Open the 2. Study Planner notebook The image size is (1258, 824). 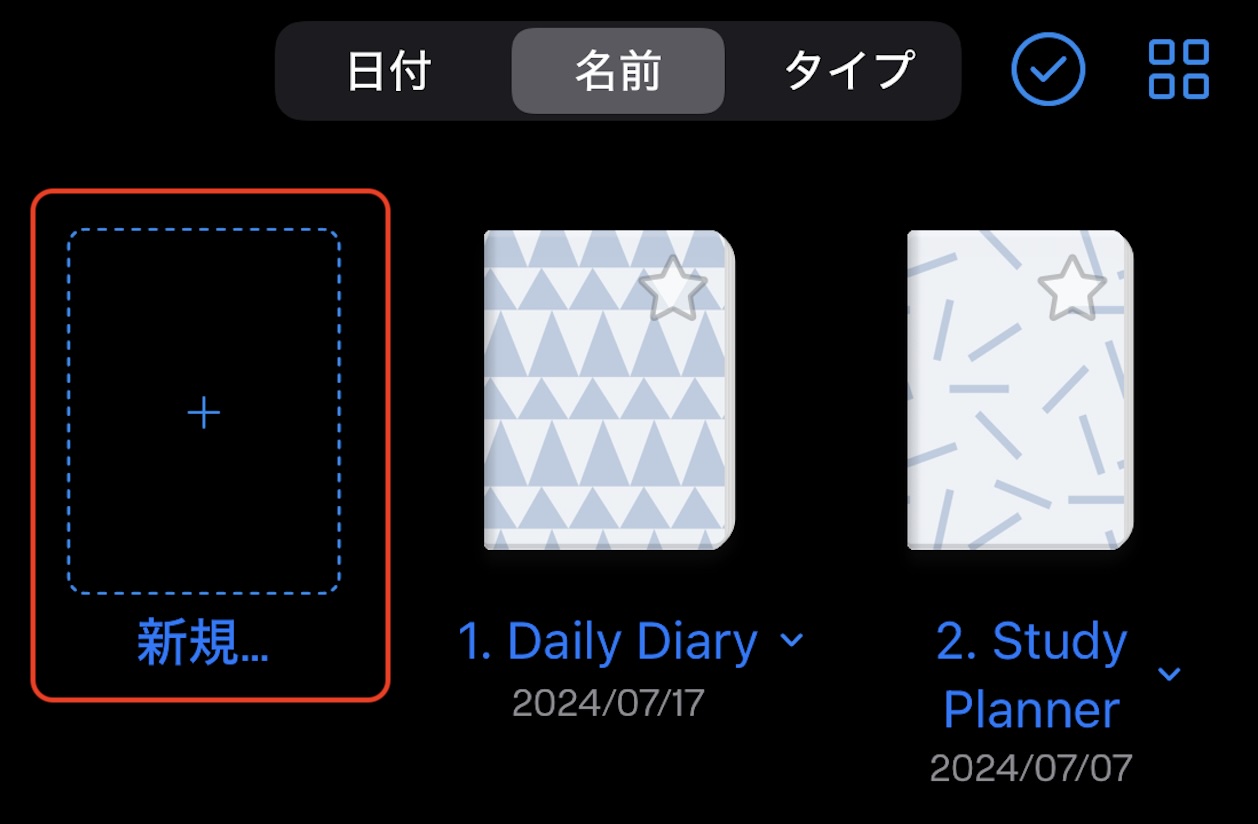pos(1020,390)
